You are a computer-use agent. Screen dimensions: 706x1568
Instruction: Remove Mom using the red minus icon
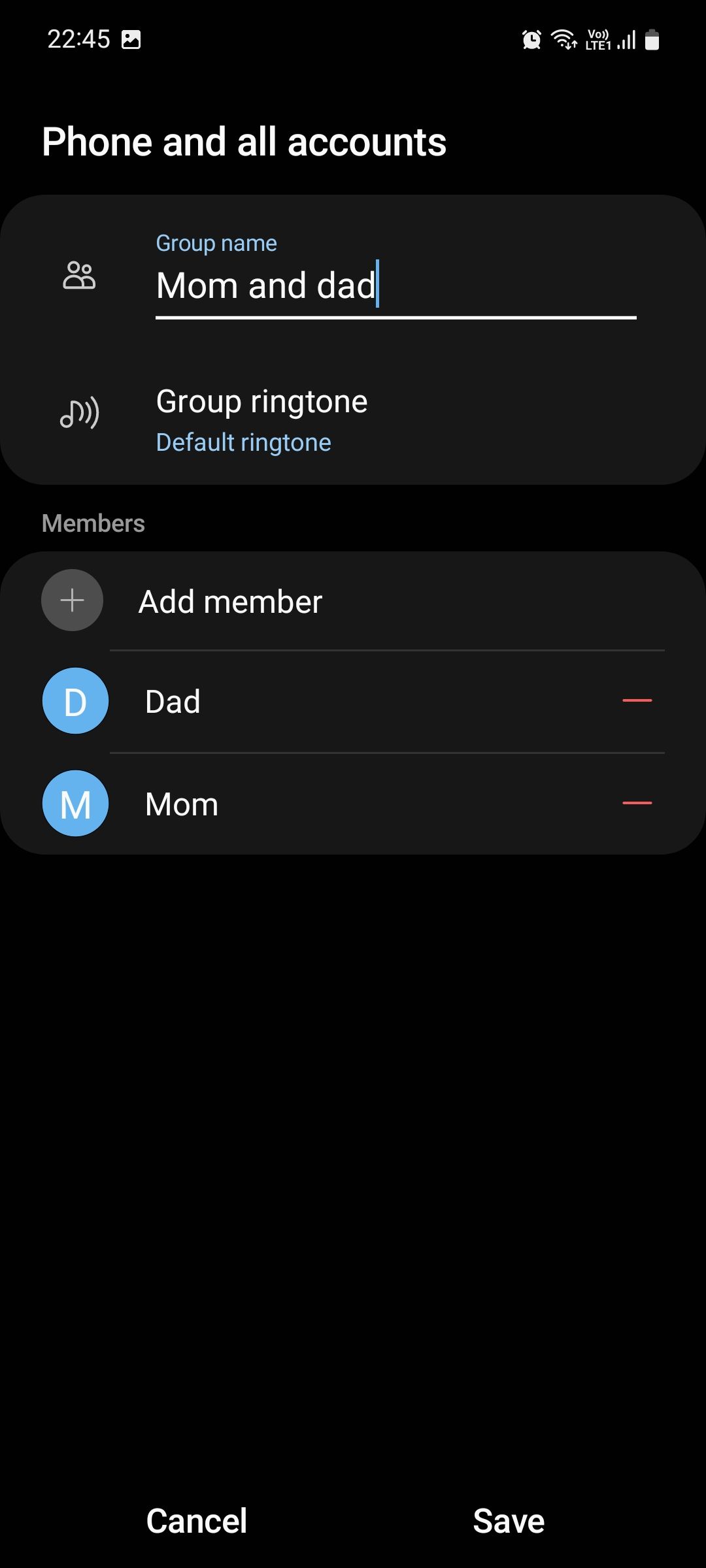[x=637, y=803]
